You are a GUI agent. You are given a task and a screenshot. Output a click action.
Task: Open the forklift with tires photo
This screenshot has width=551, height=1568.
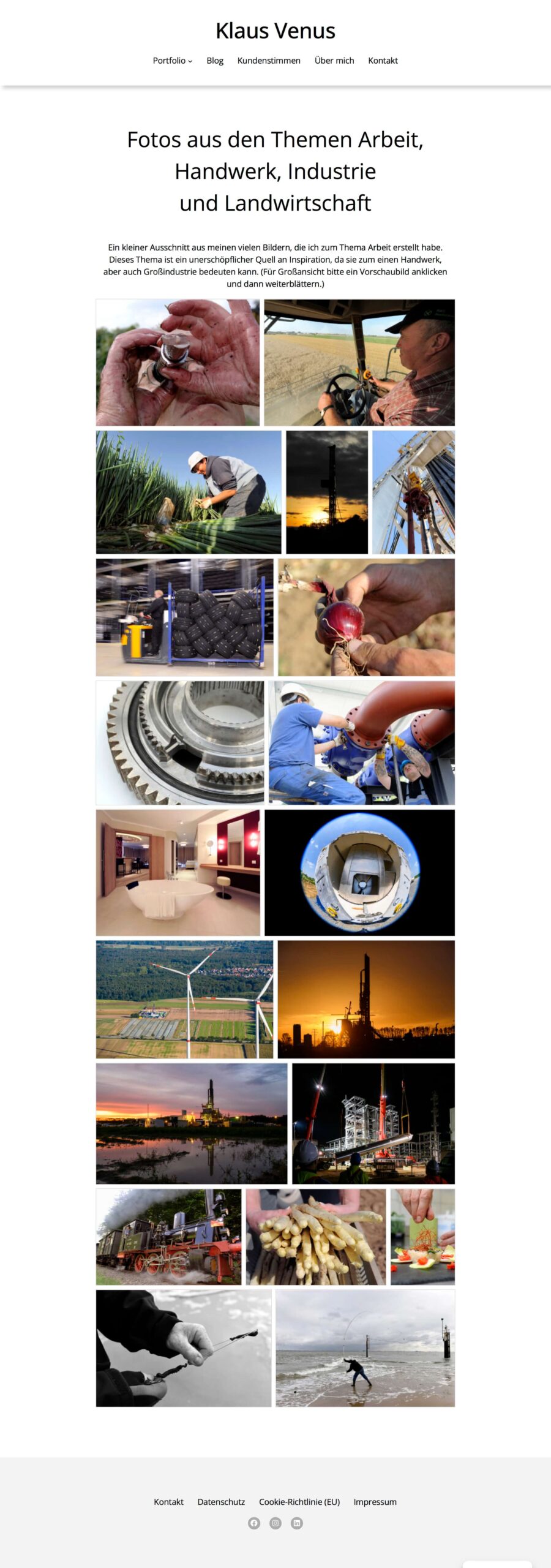pos(184,617)
